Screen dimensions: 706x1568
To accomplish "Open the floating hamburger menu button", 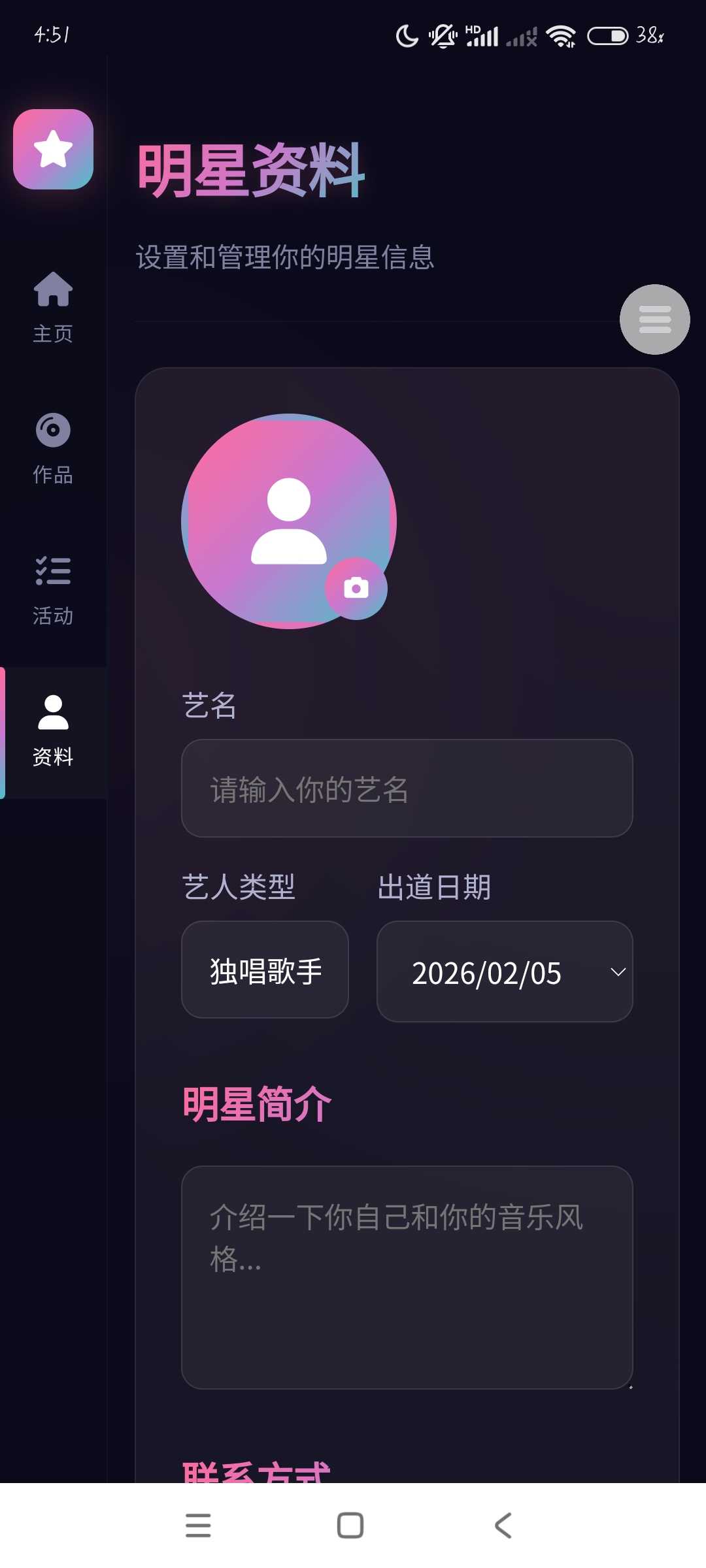I will tap(654, 319).
